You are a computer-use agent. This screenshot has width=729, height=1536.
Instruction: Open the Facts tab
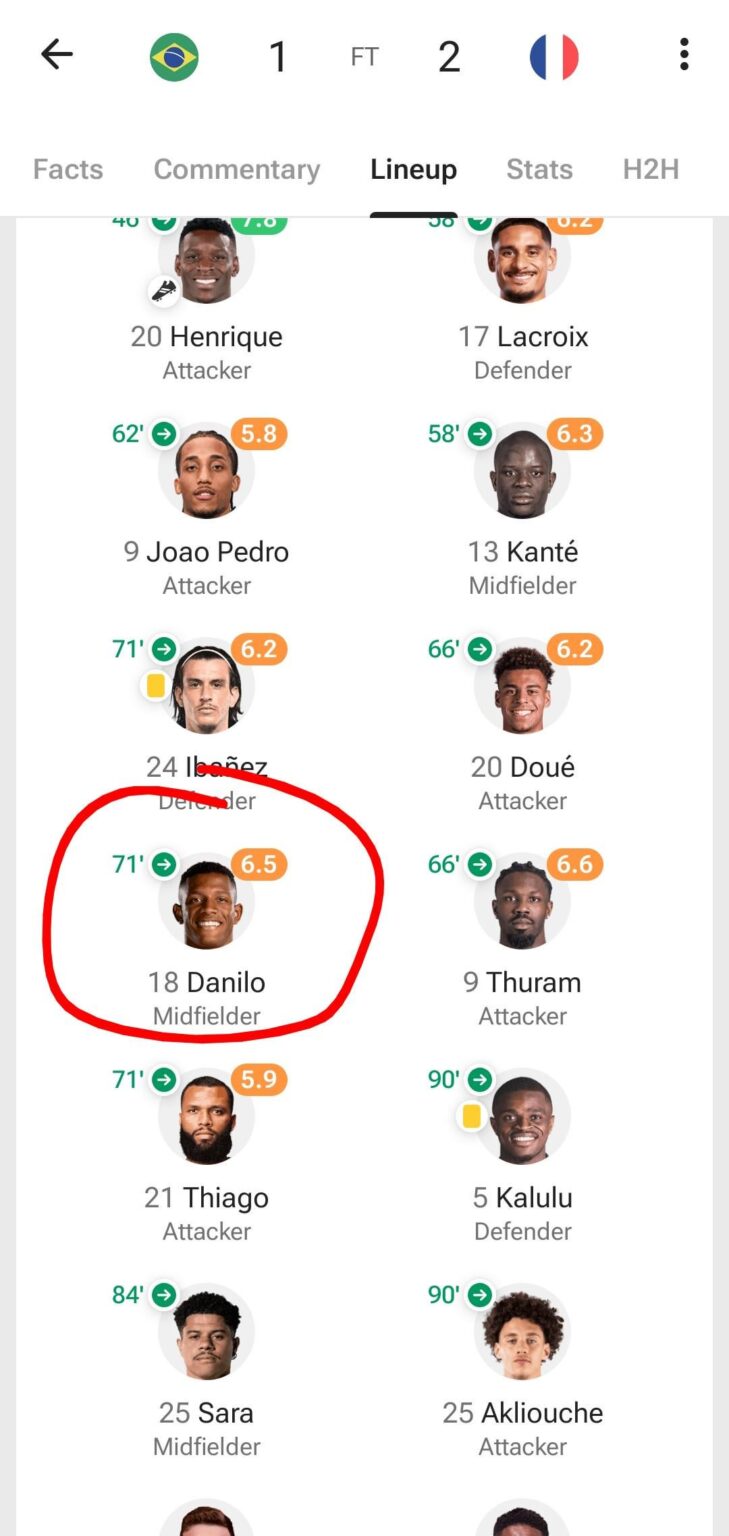click(x=67, y=169)
